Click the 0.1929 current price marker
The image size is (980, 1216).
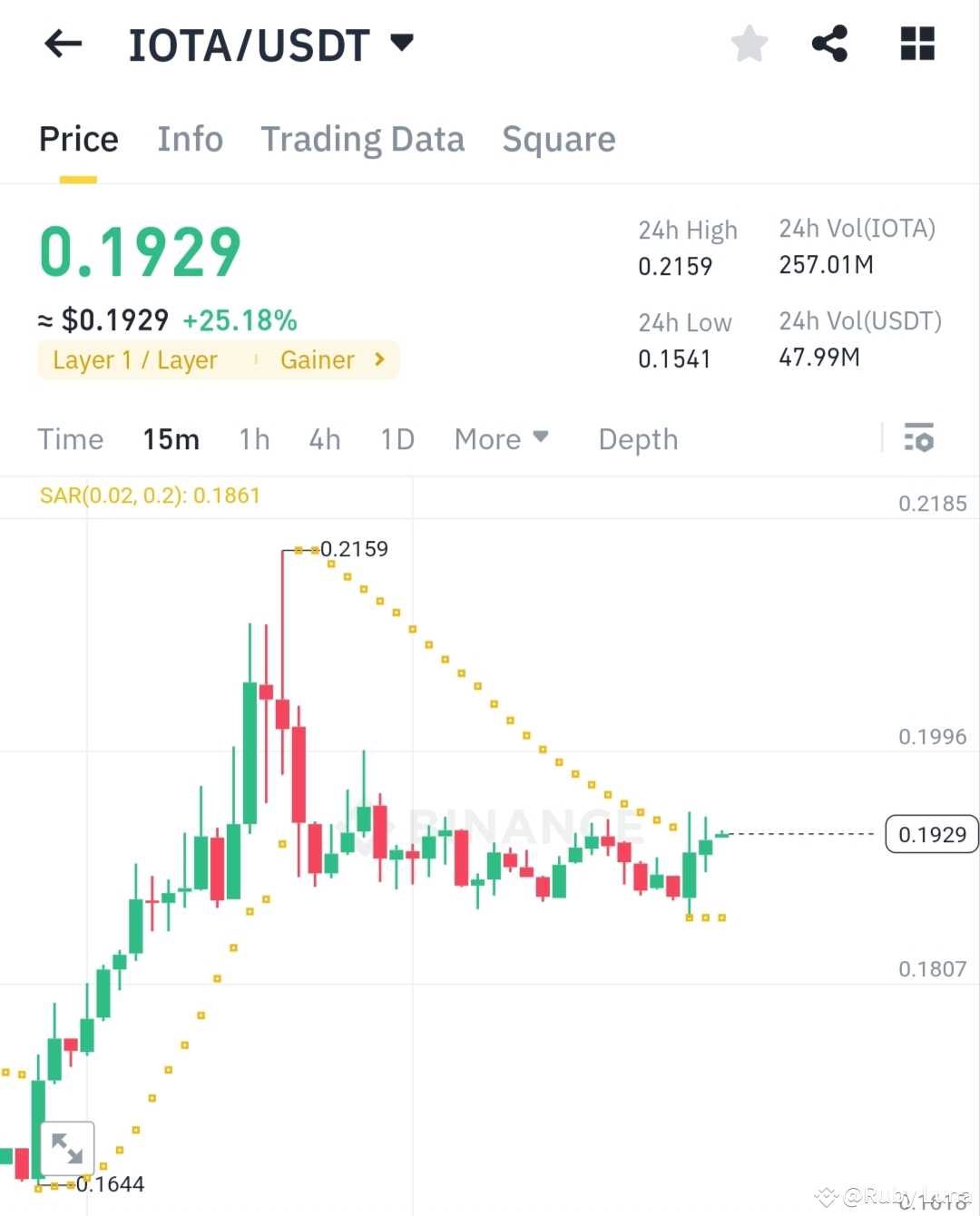[x=931, y=834]
